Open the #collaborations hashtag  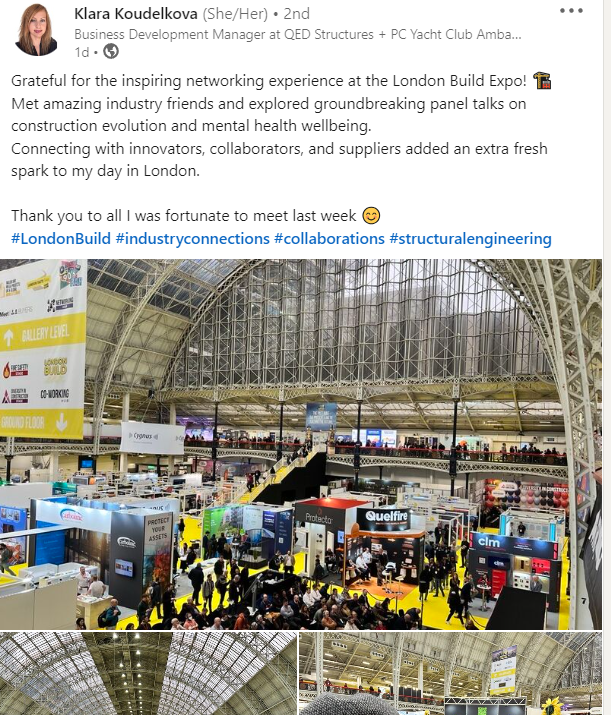click(329, 239)
